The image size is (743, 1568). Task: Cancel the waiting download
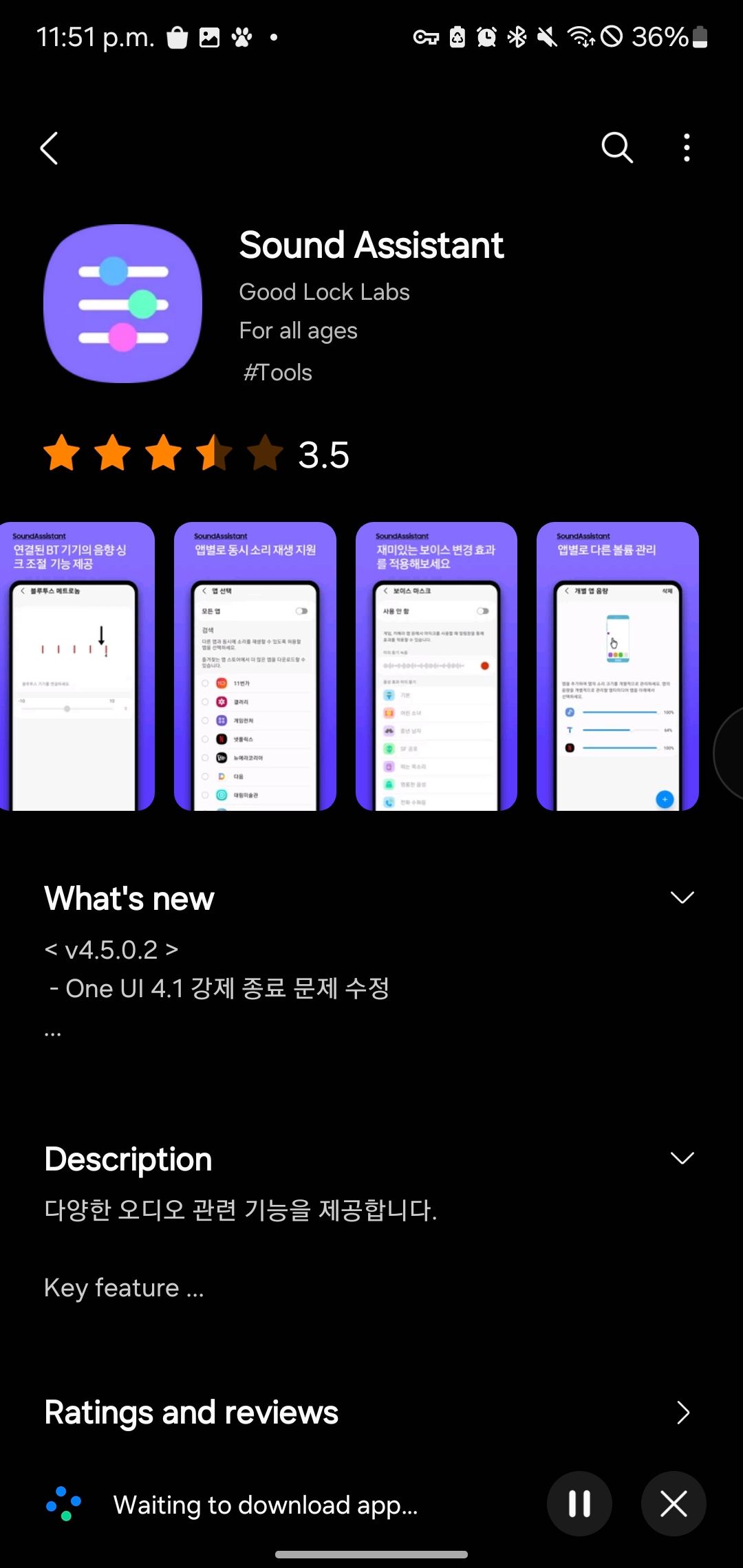click(673, 1503)
